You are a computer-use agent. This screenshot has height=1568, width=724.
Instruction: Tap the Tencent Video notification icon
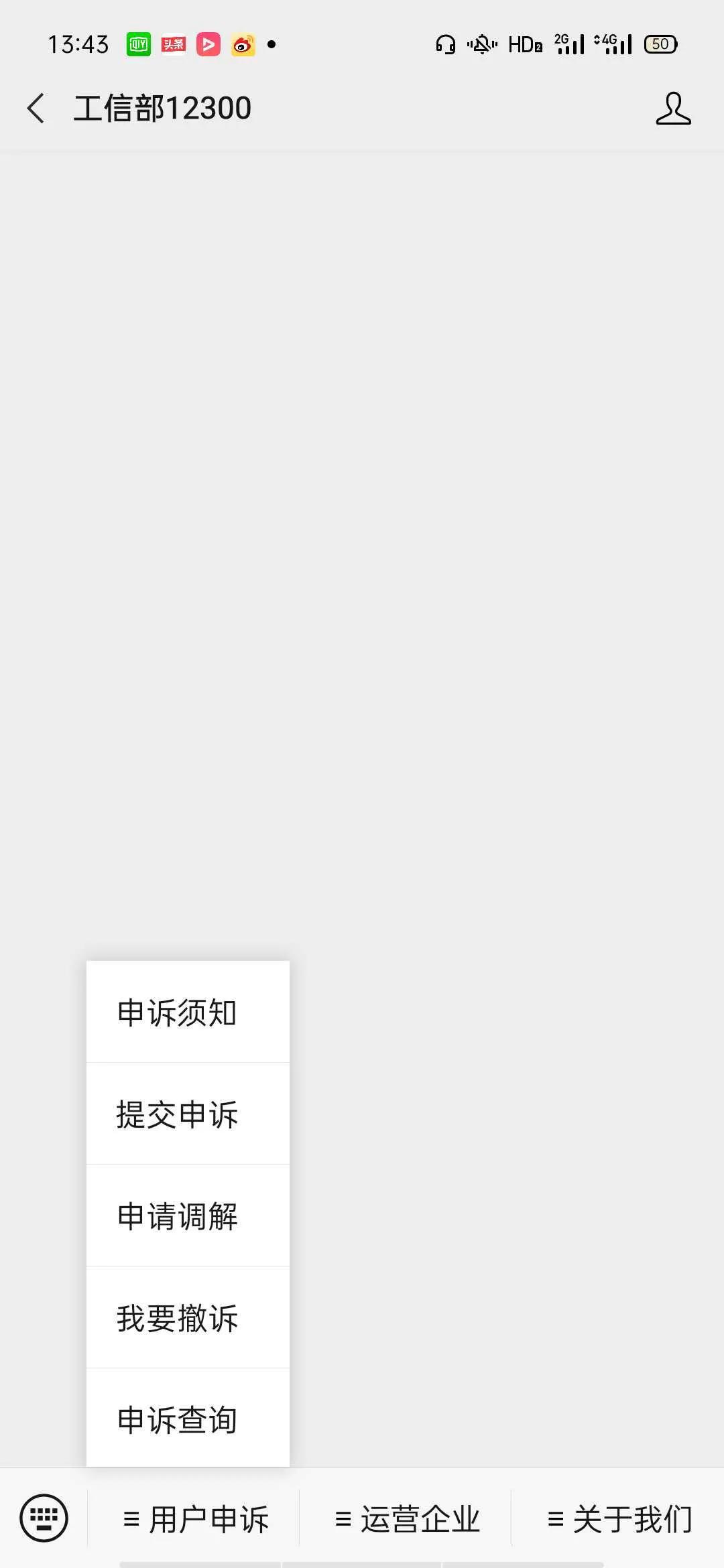(x=208, y=44)
